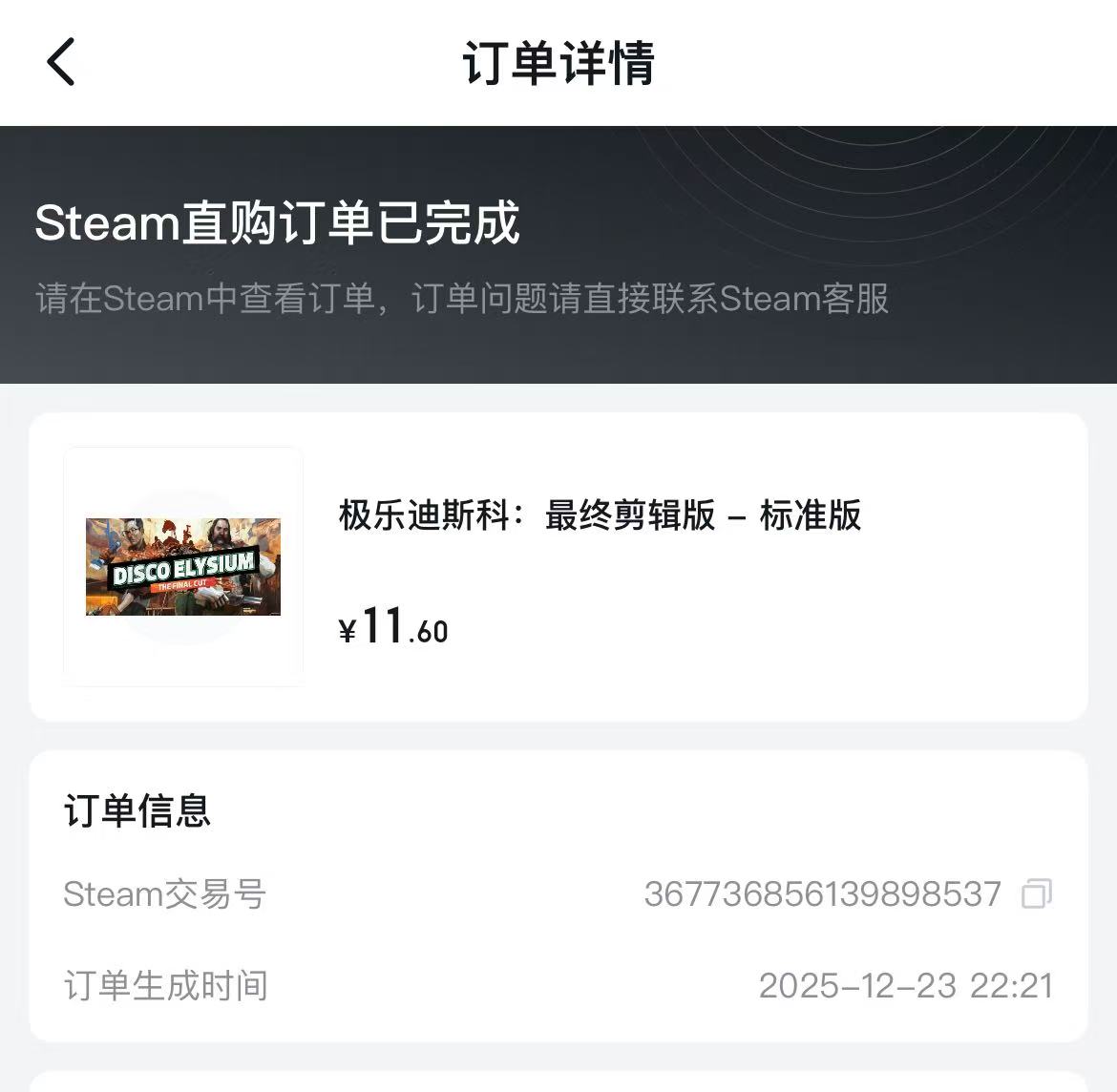
Task: Open the Disco Elysium product card
Action: pyautogui.click(x=558, y=567)
